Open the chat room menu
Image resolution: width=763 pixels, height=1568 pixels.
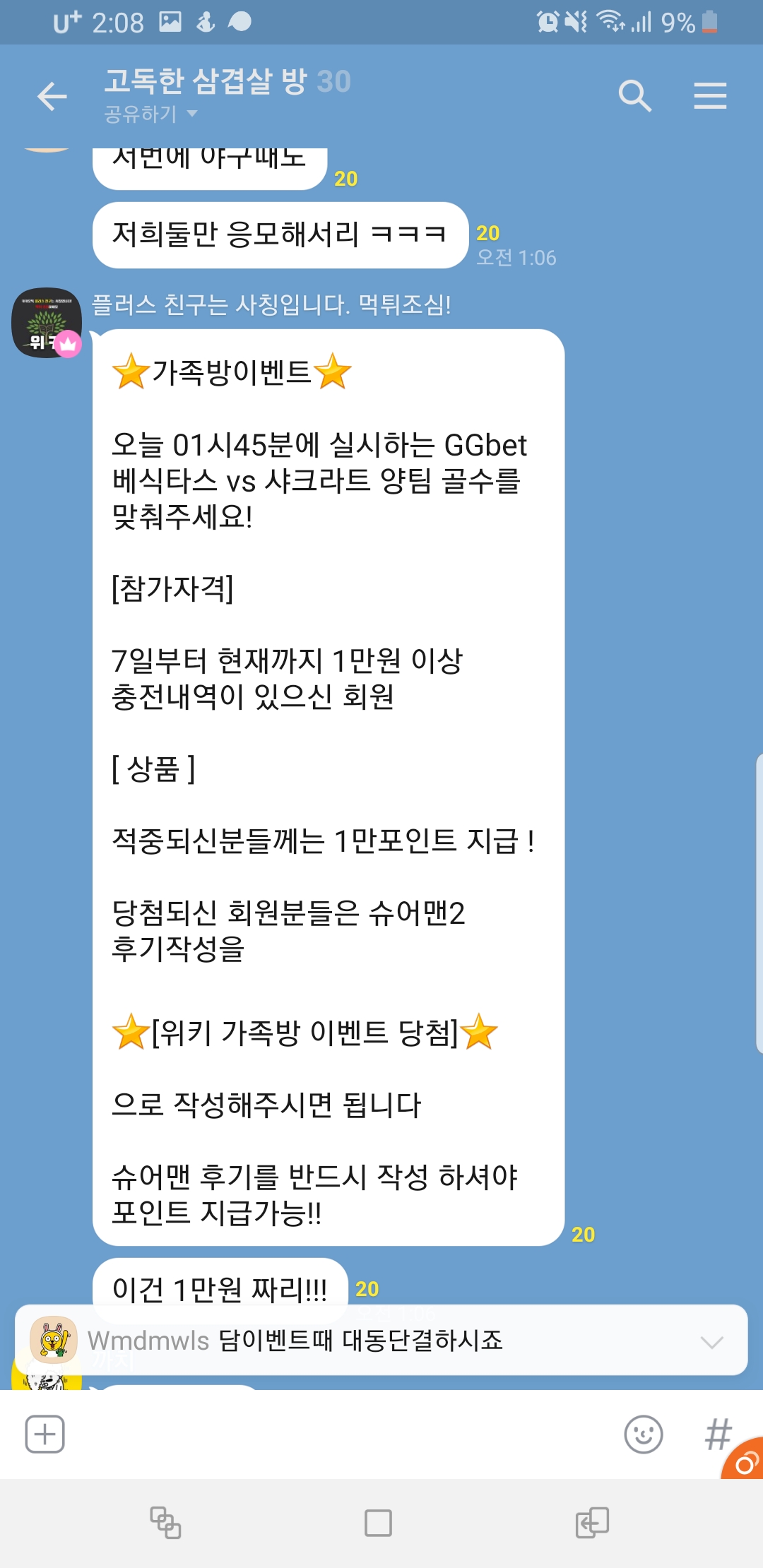coord(709,96)
